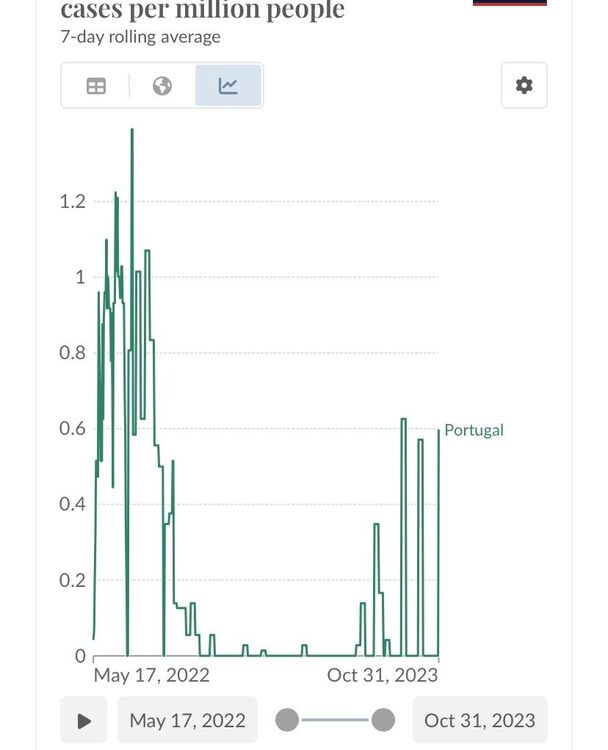Switch to the table view tab
This screenshot has width=608, height=750.
pyautogui.click(x=96, y=86)
